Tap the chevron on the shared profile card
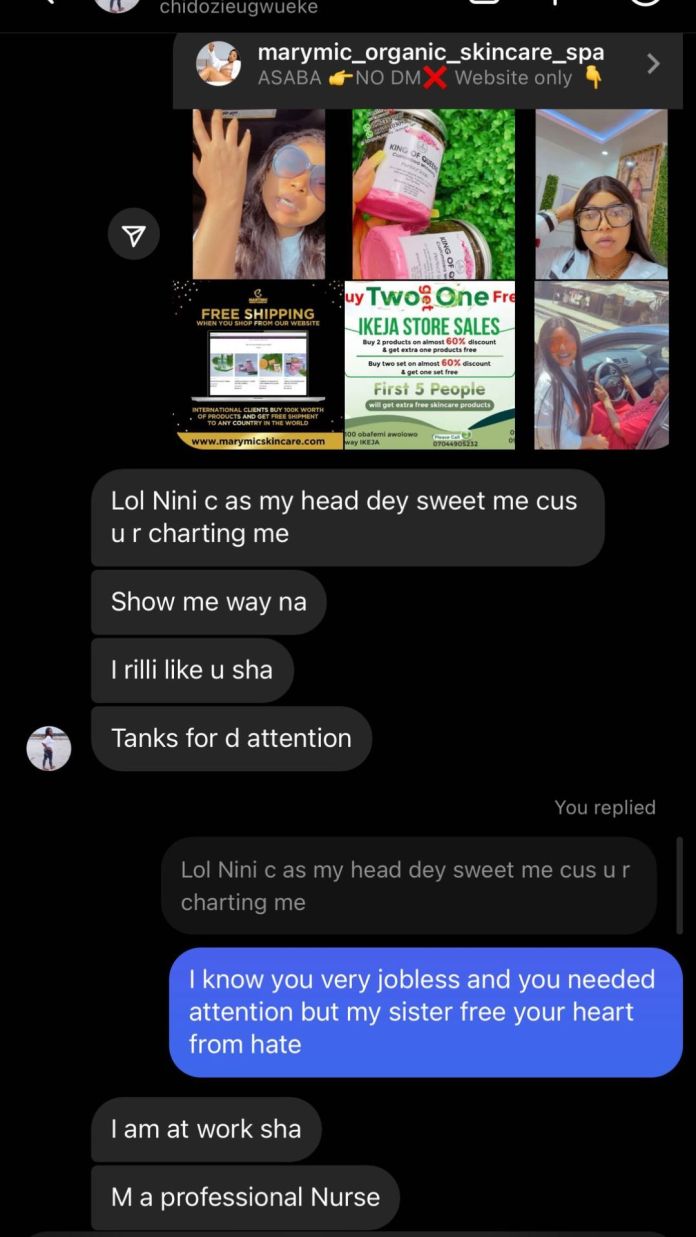Image resolution: width=696 pixels, height=1237 pixels. click(x=653, y=65)
